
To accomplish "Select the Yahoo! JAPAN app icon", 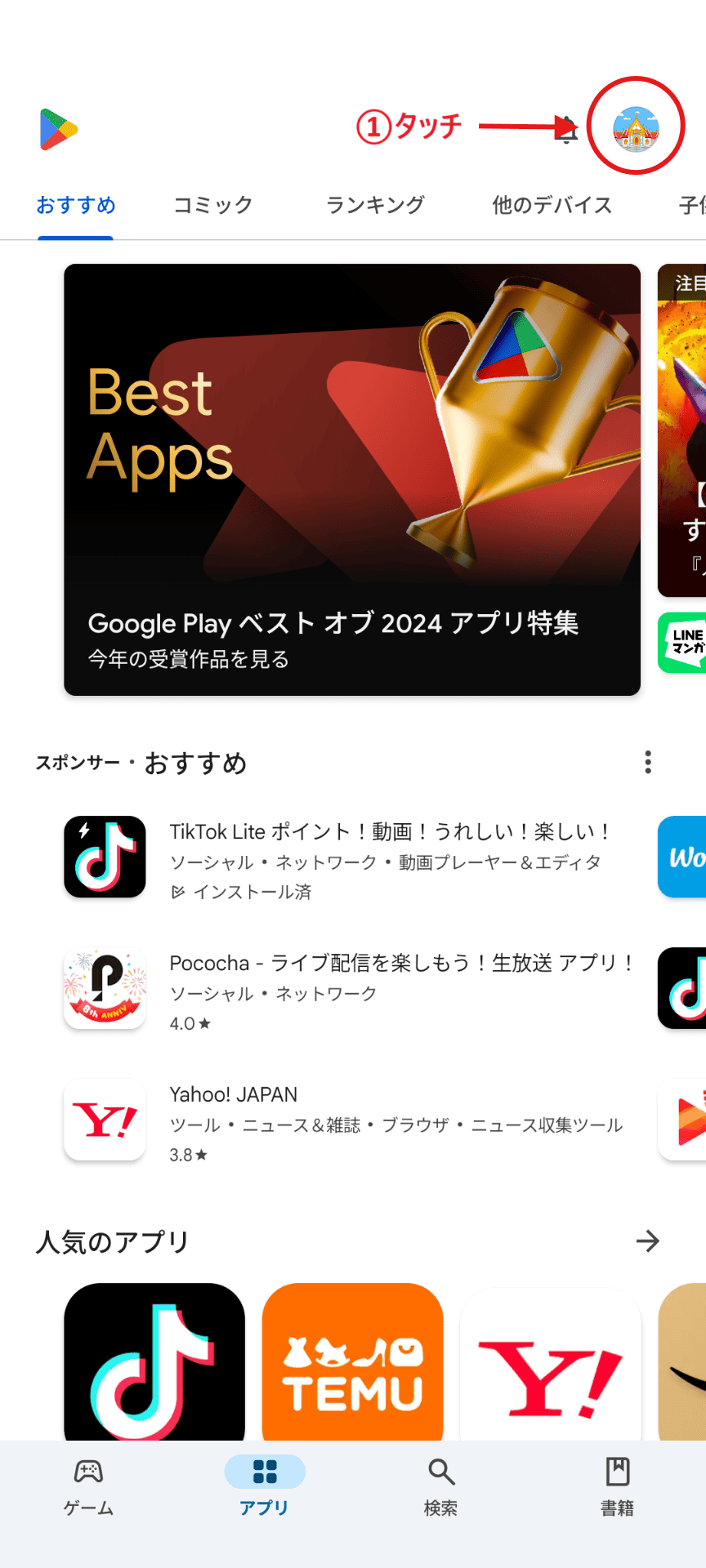I will tap(105, 1119).
